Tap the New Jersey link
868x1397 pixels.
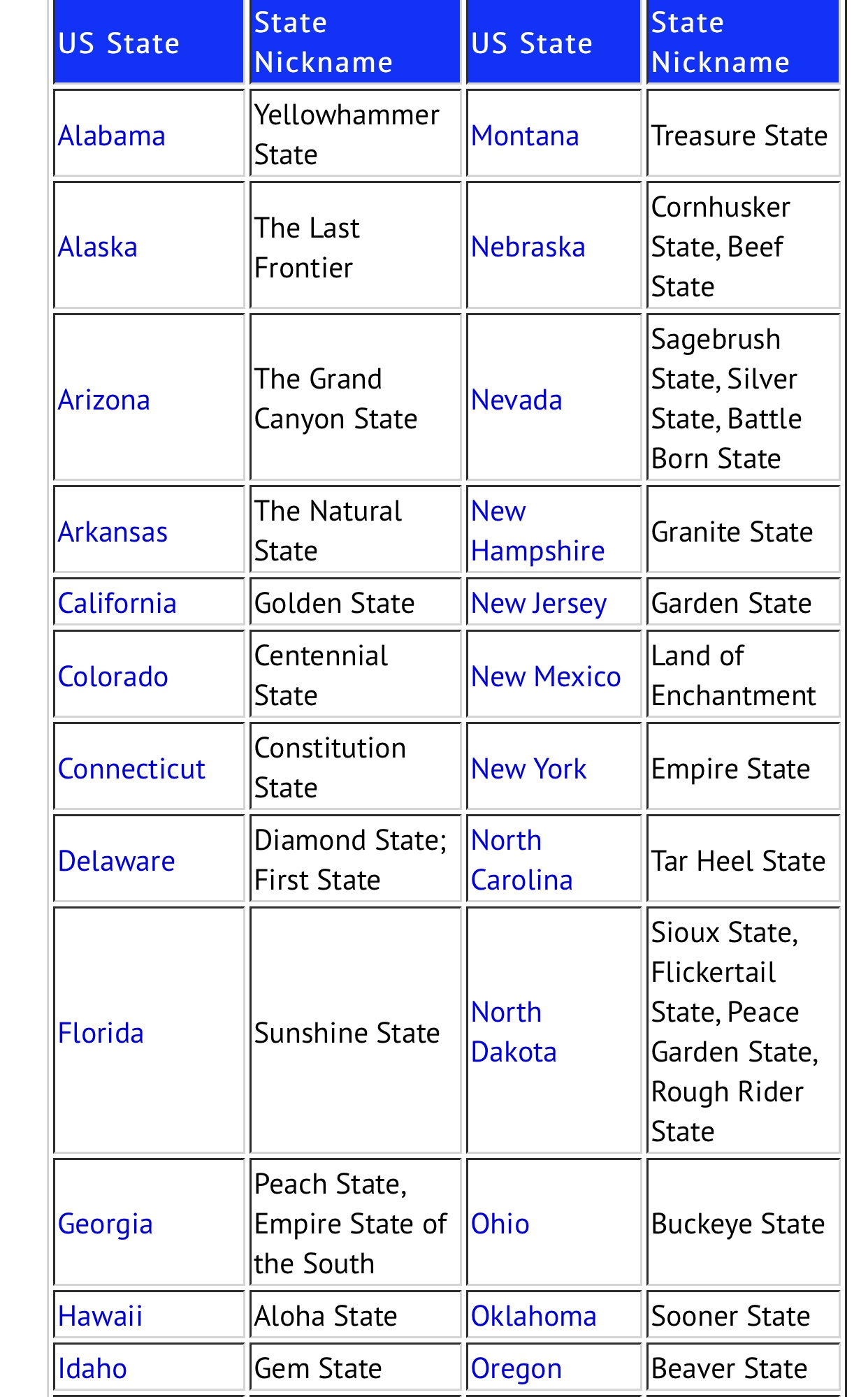[x=539, y=603]
